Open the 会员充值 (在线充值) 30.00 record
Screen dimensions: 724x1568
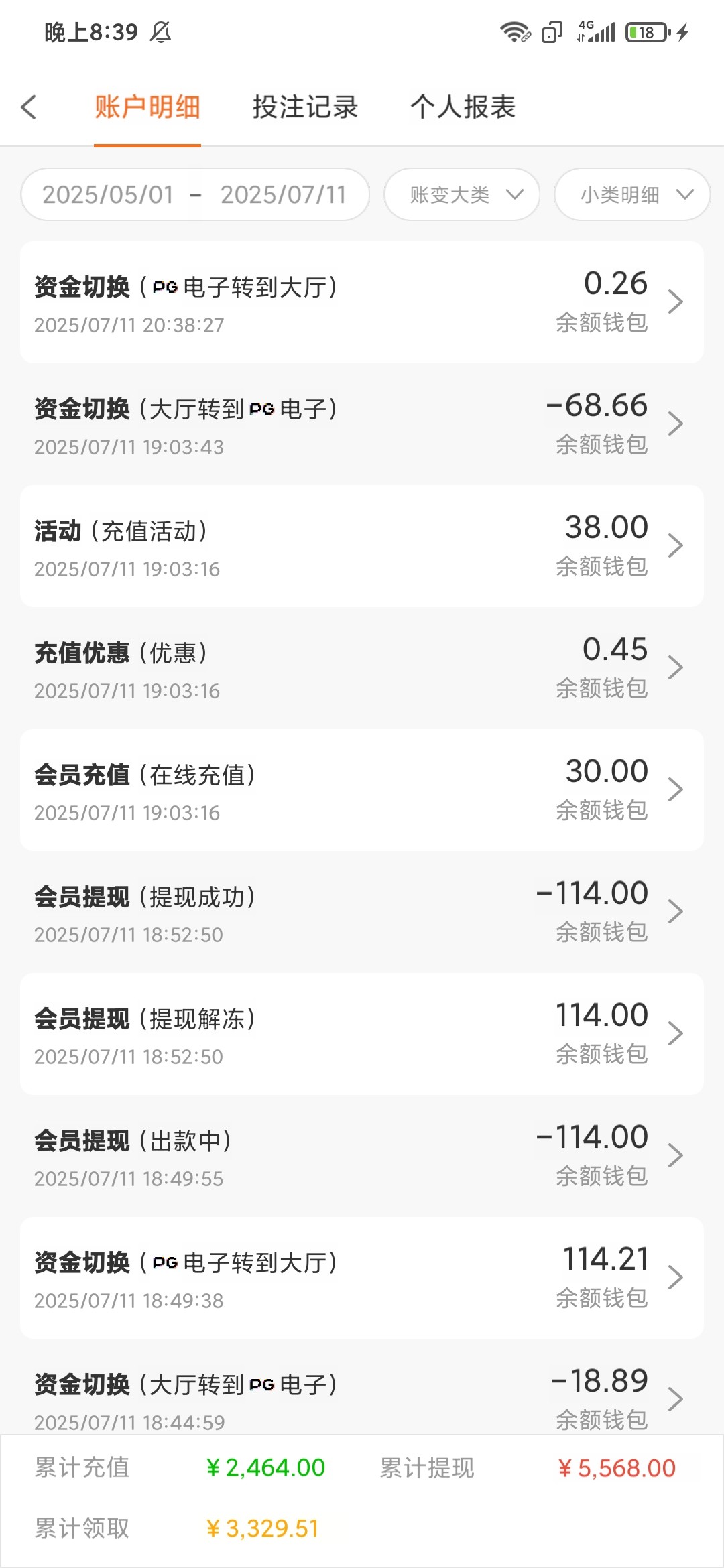[x=362, y=790]
